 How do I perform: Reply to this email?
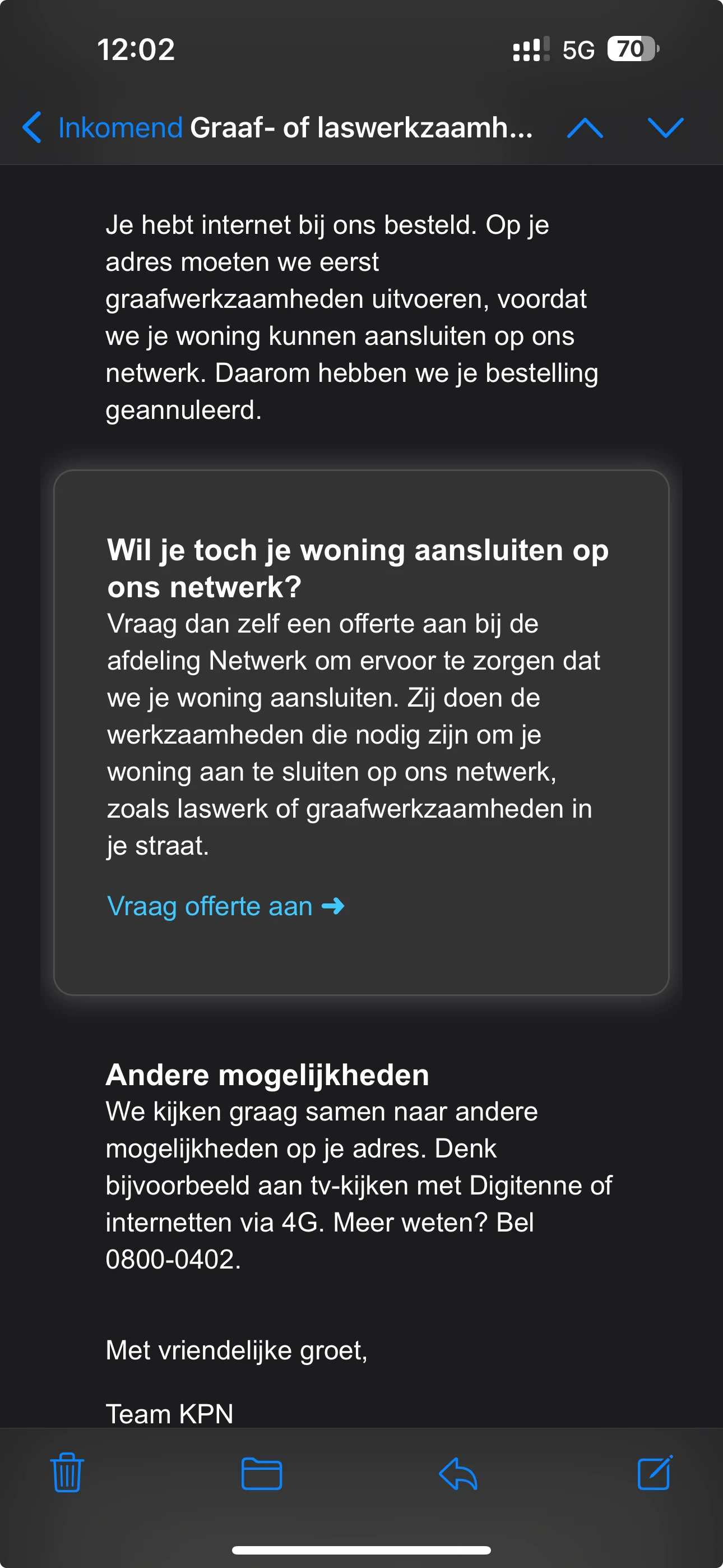458,1473
